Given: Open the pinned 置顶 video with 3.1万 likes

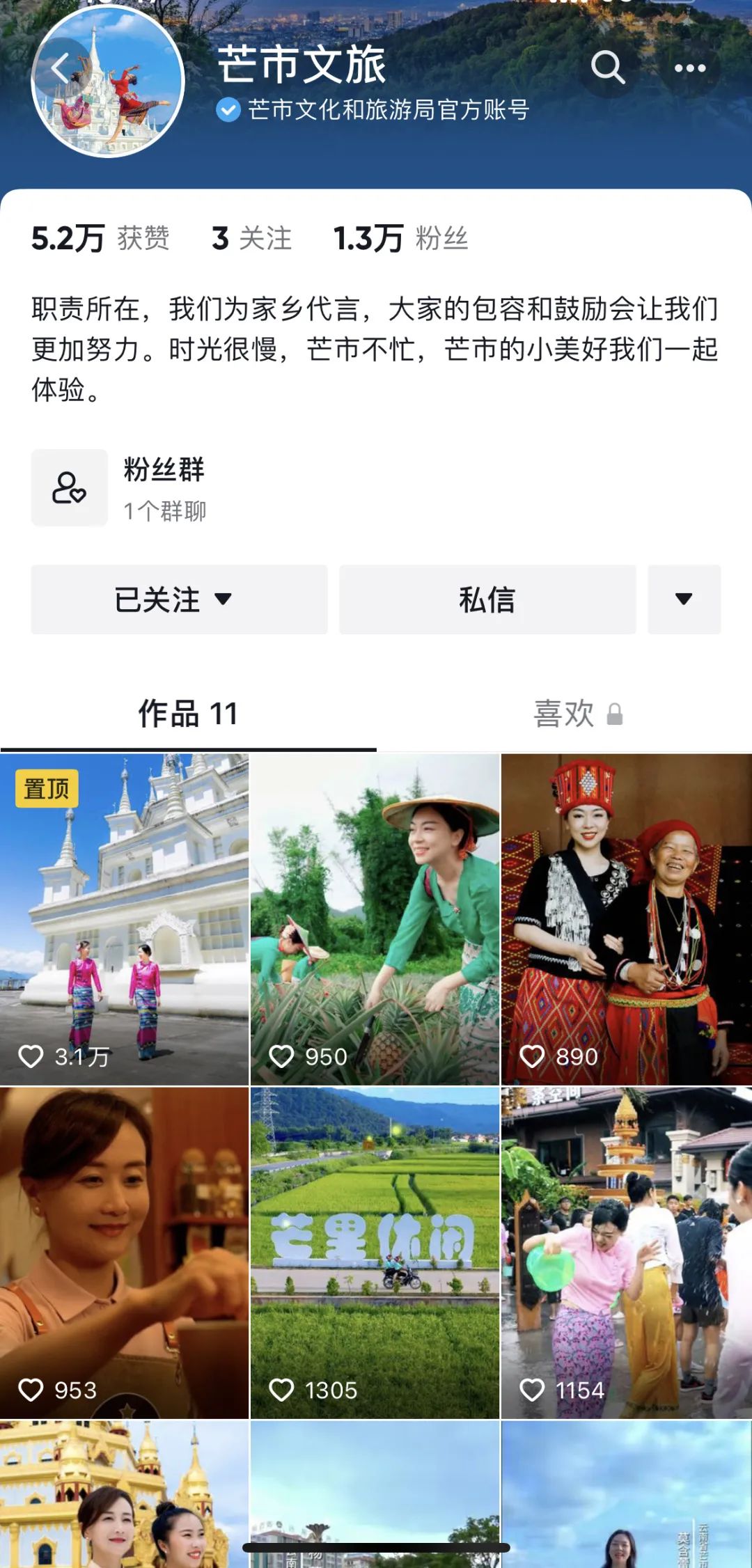Looking at the screenshot, I should coord(124,919).
